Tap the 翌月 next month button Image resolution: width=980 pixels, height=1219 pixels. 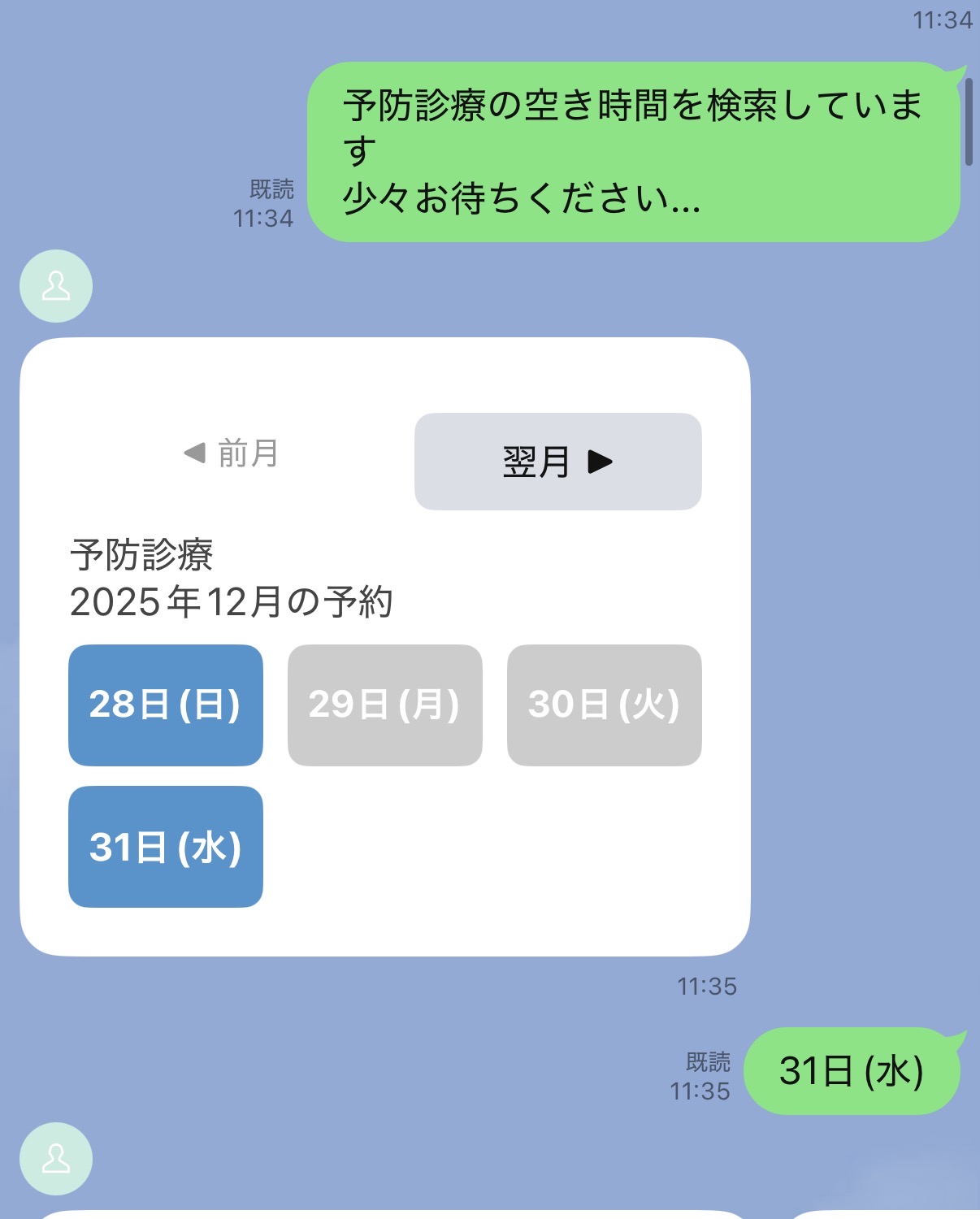557,462
